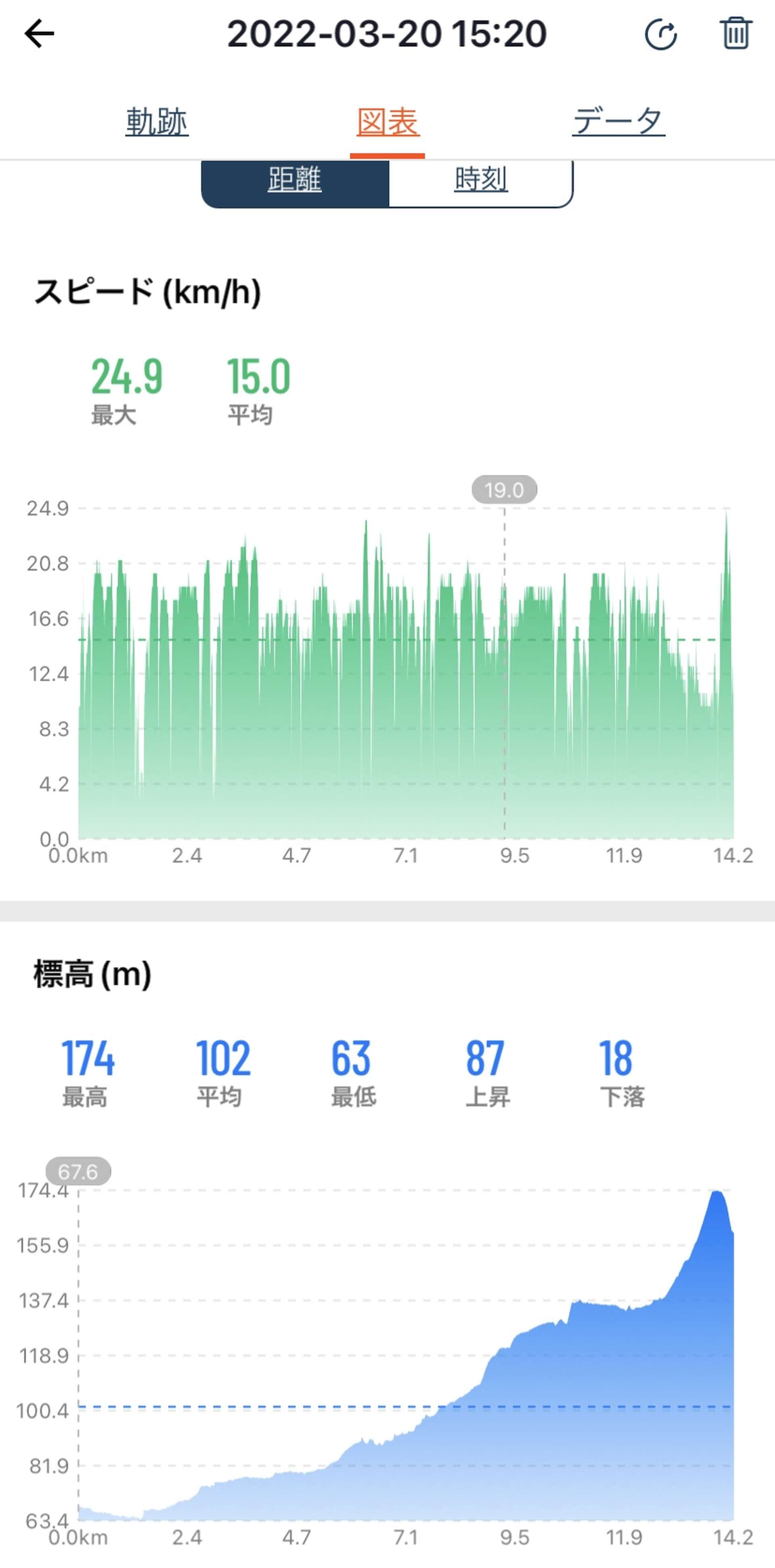This screenshot has height=1568, width=775.
Task: Select the 図表 tab
Action: (x=387, y=122)
